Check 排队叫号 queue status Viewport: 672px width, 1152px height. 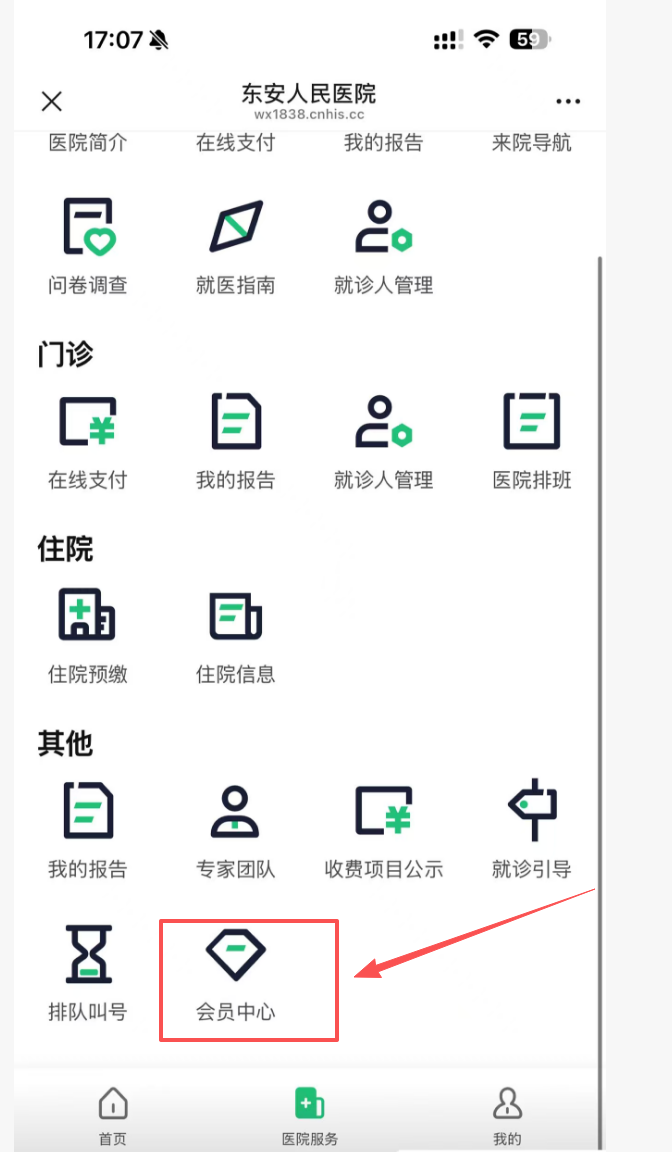point(88,972)
